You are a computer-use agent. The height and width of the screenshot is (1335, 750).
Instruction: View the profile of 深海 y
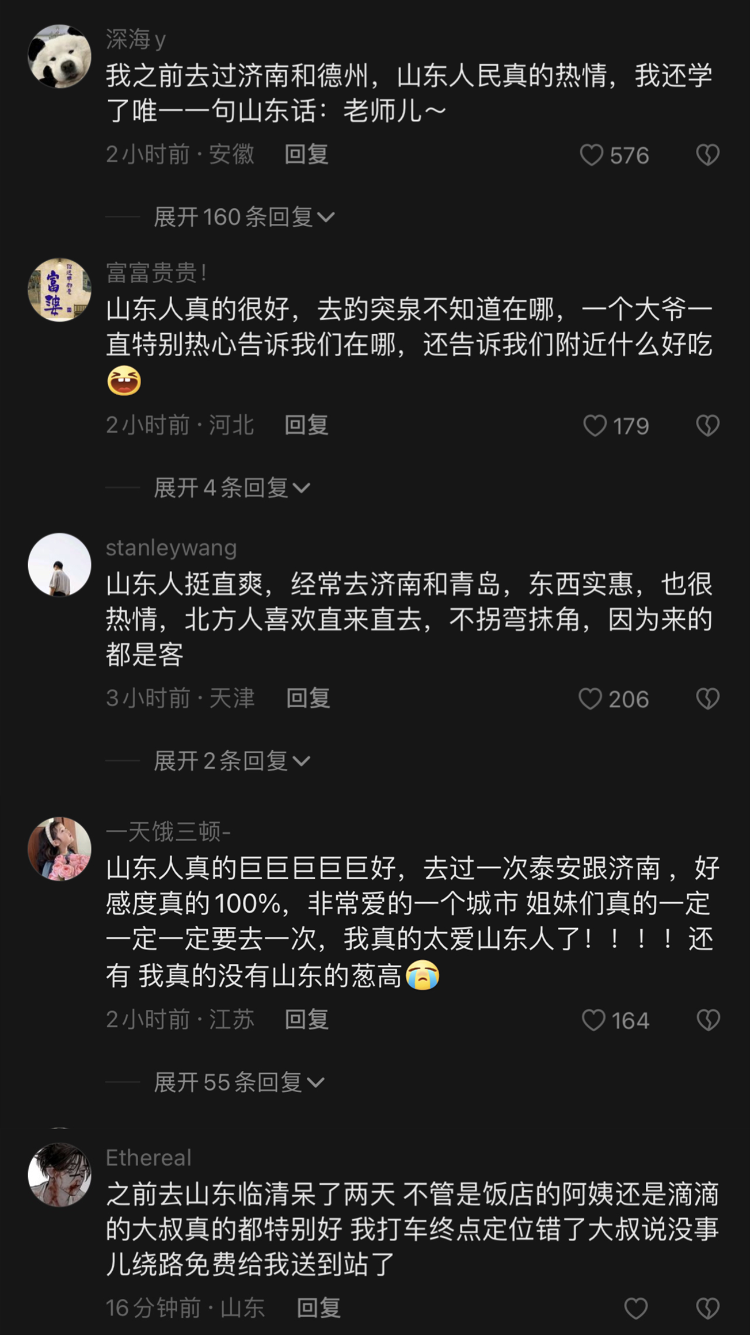pyautogui.click(x=59, y=57)
